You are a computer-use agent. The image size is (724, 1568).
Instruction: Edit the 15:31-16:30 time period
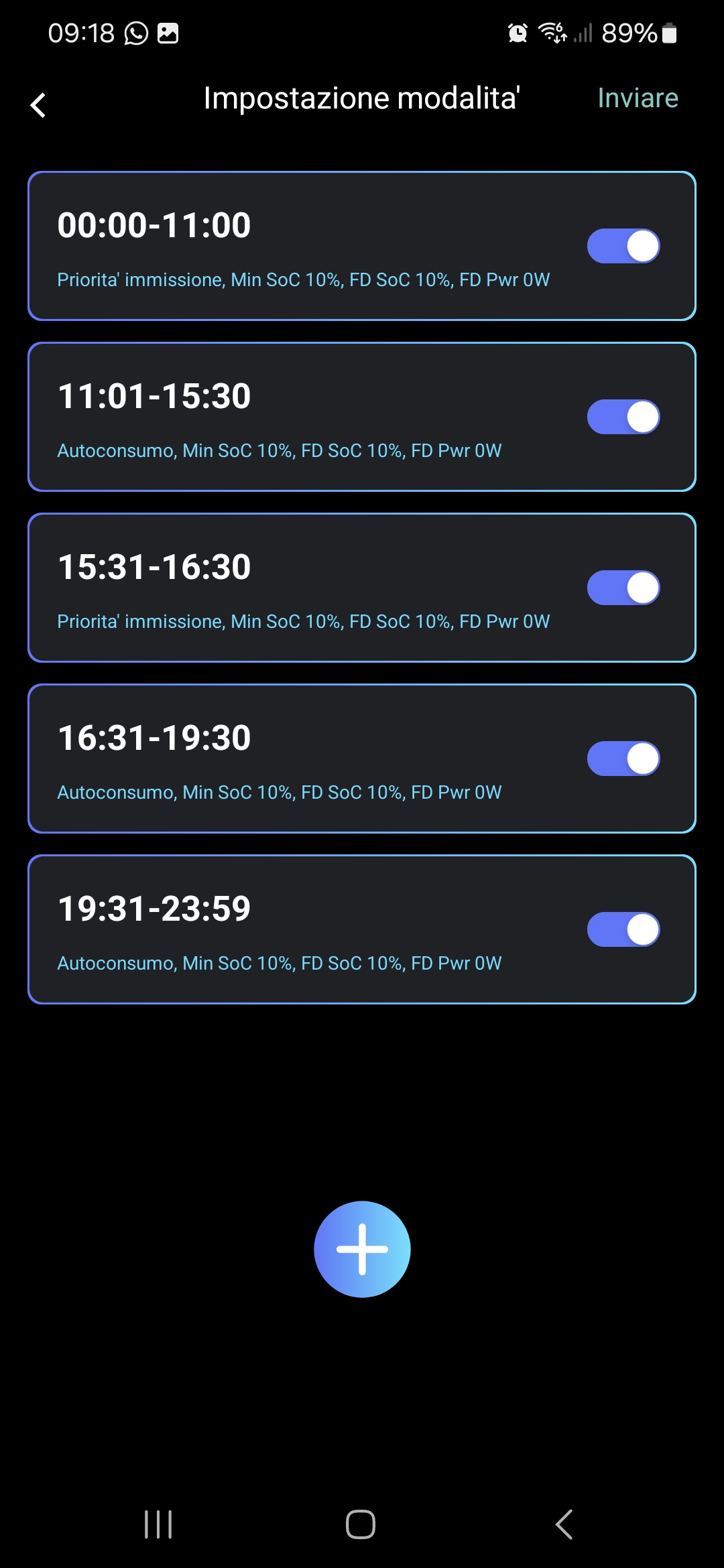(x=302, y=588)
